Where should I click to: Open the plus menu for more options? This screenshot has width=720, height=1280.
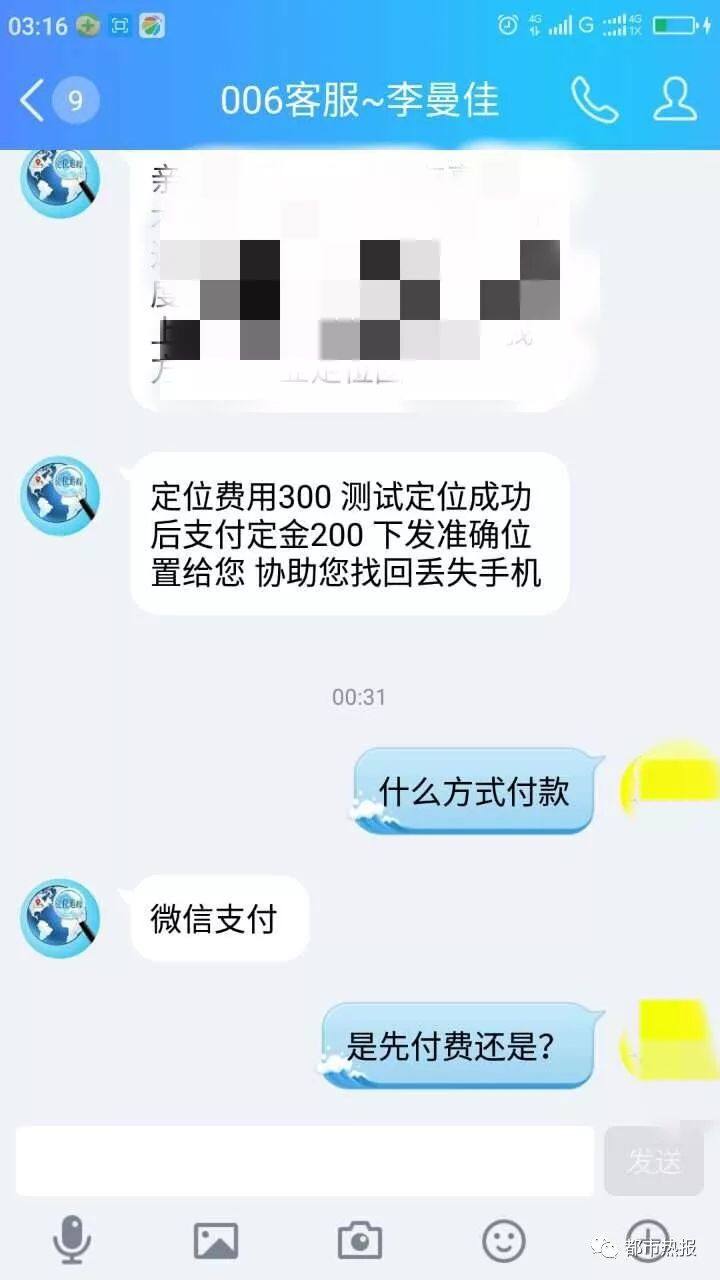pyautogui.click(x=647, y=1237)
